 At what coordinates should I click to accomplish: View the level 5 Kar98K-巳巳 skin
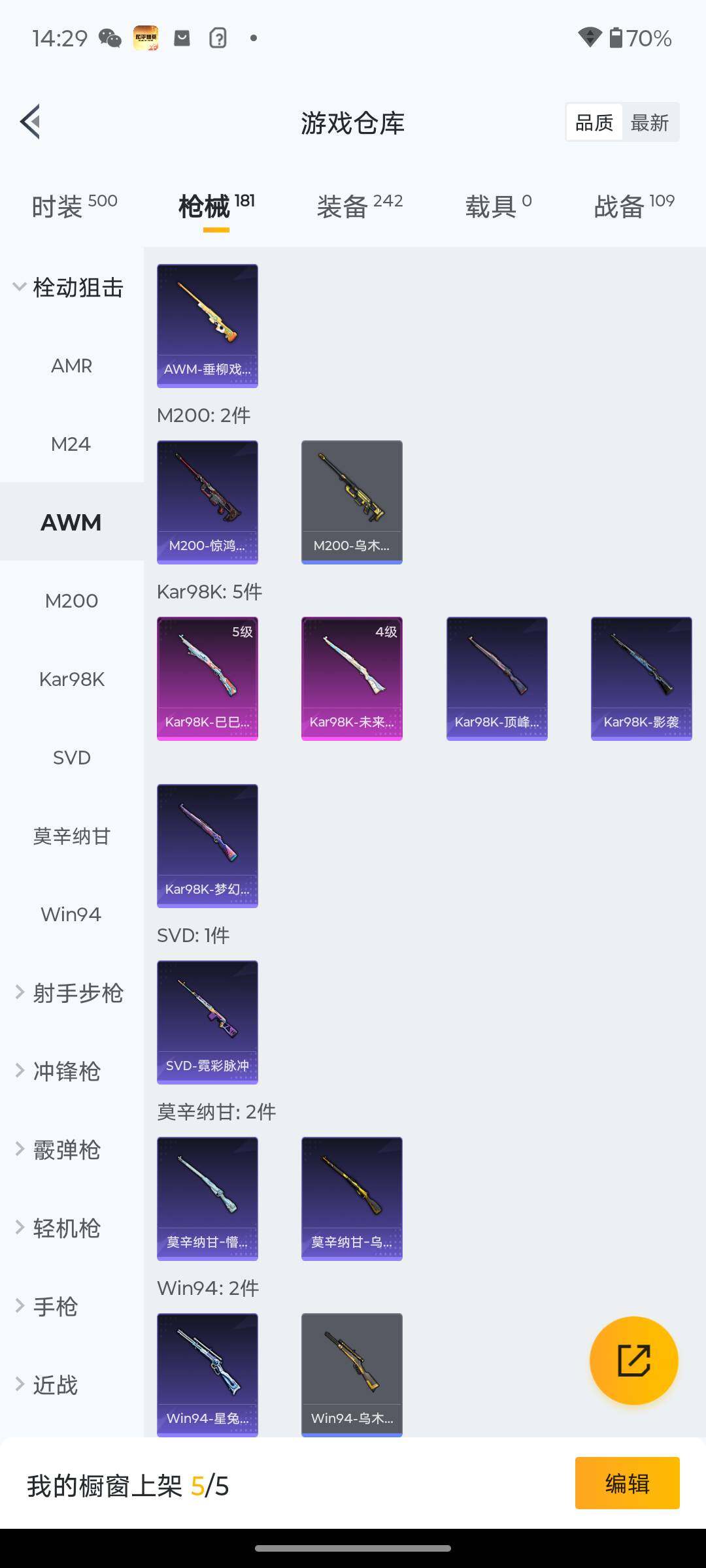point(207,678)
